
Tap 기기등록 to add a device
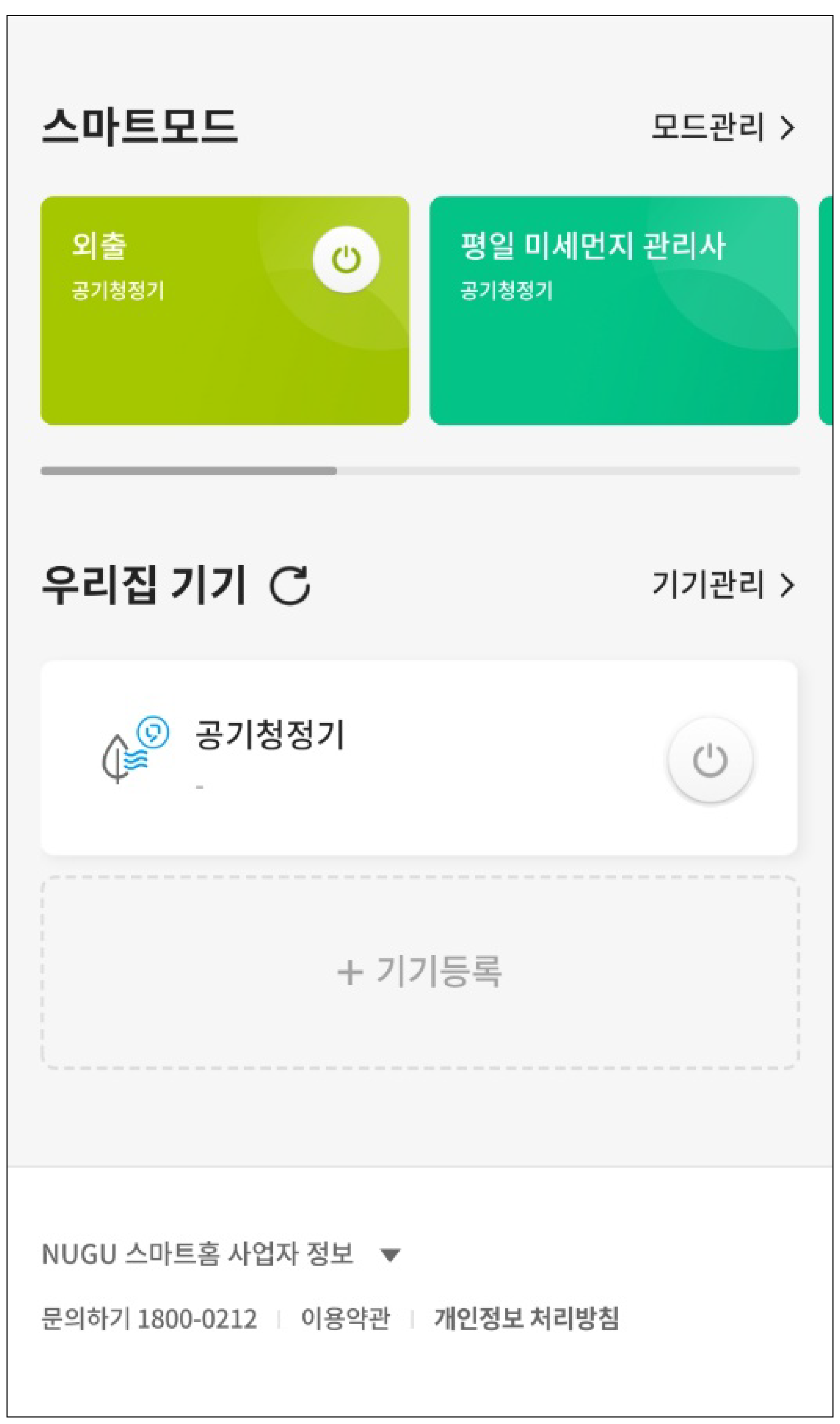pos(420,972)
